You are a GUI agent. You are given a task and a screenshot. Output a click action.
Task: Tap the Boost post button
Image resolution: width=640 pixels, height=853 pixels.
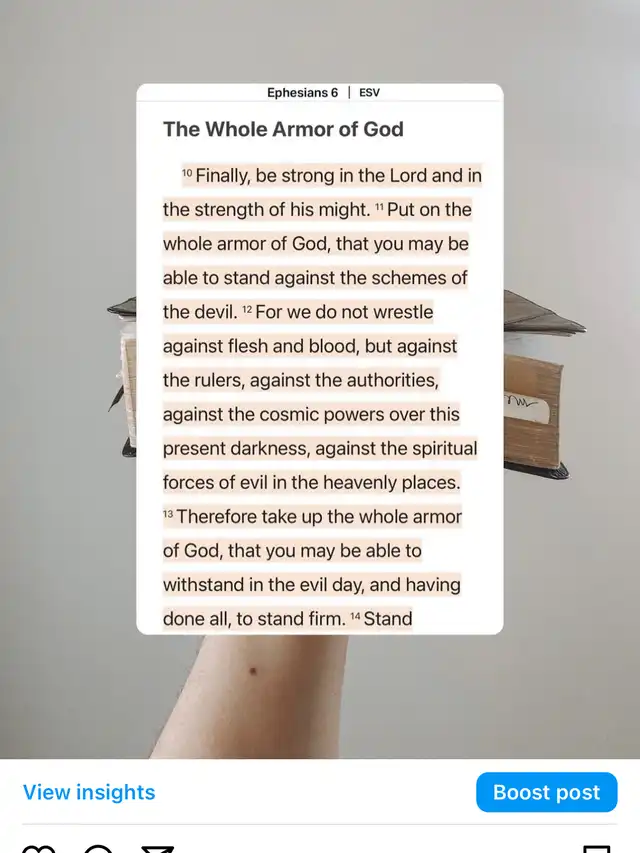(x=546, y=793)
